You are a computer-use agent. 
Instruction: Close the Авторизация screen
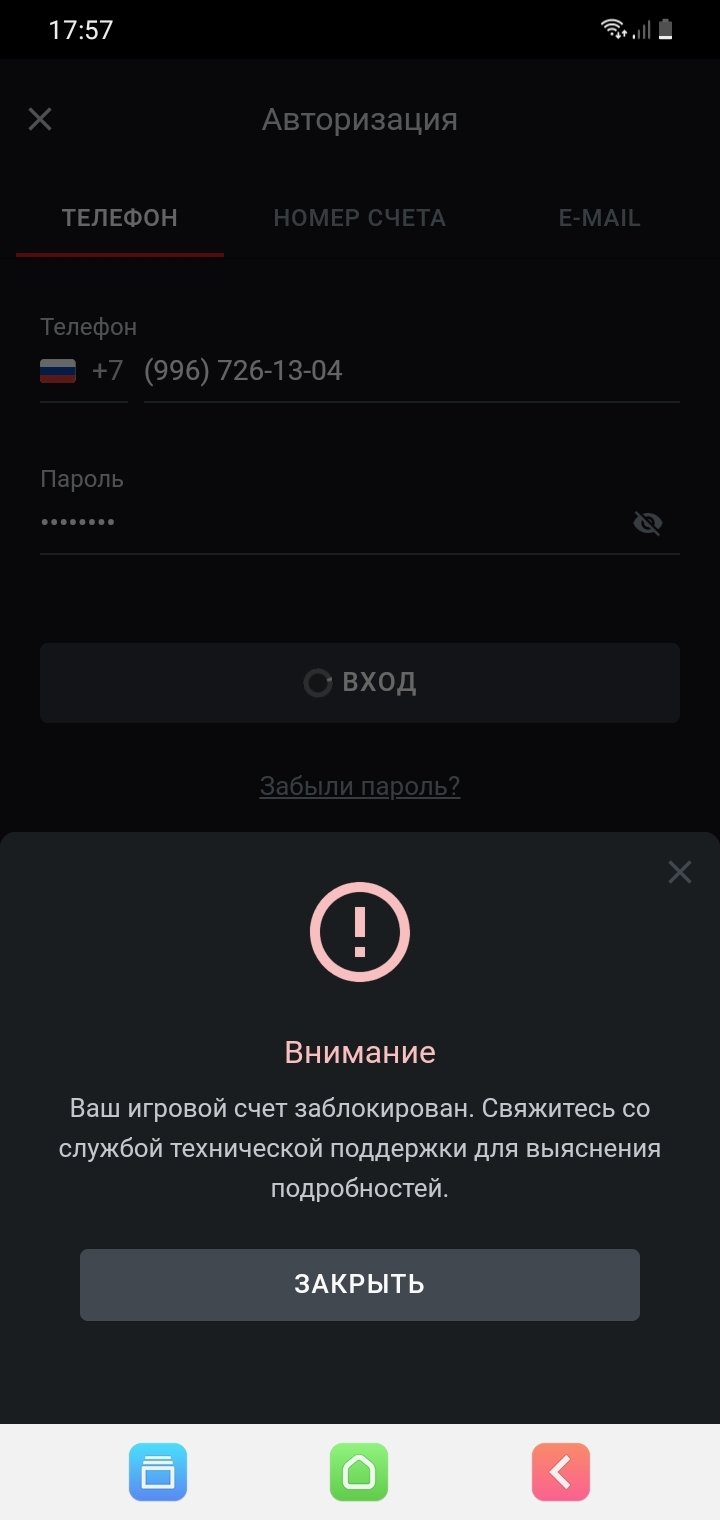point(40,120)
